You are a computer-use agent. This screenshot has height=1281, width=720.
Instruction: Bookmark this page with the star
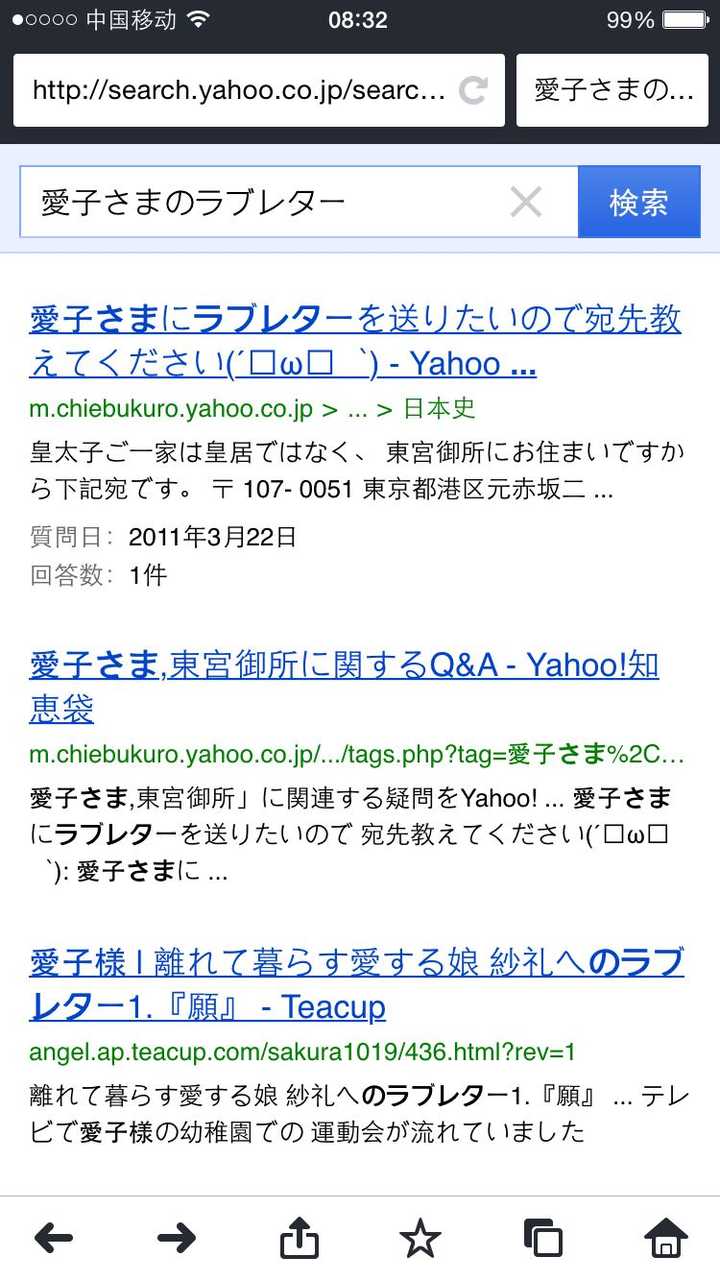[x=420, y=1239]
